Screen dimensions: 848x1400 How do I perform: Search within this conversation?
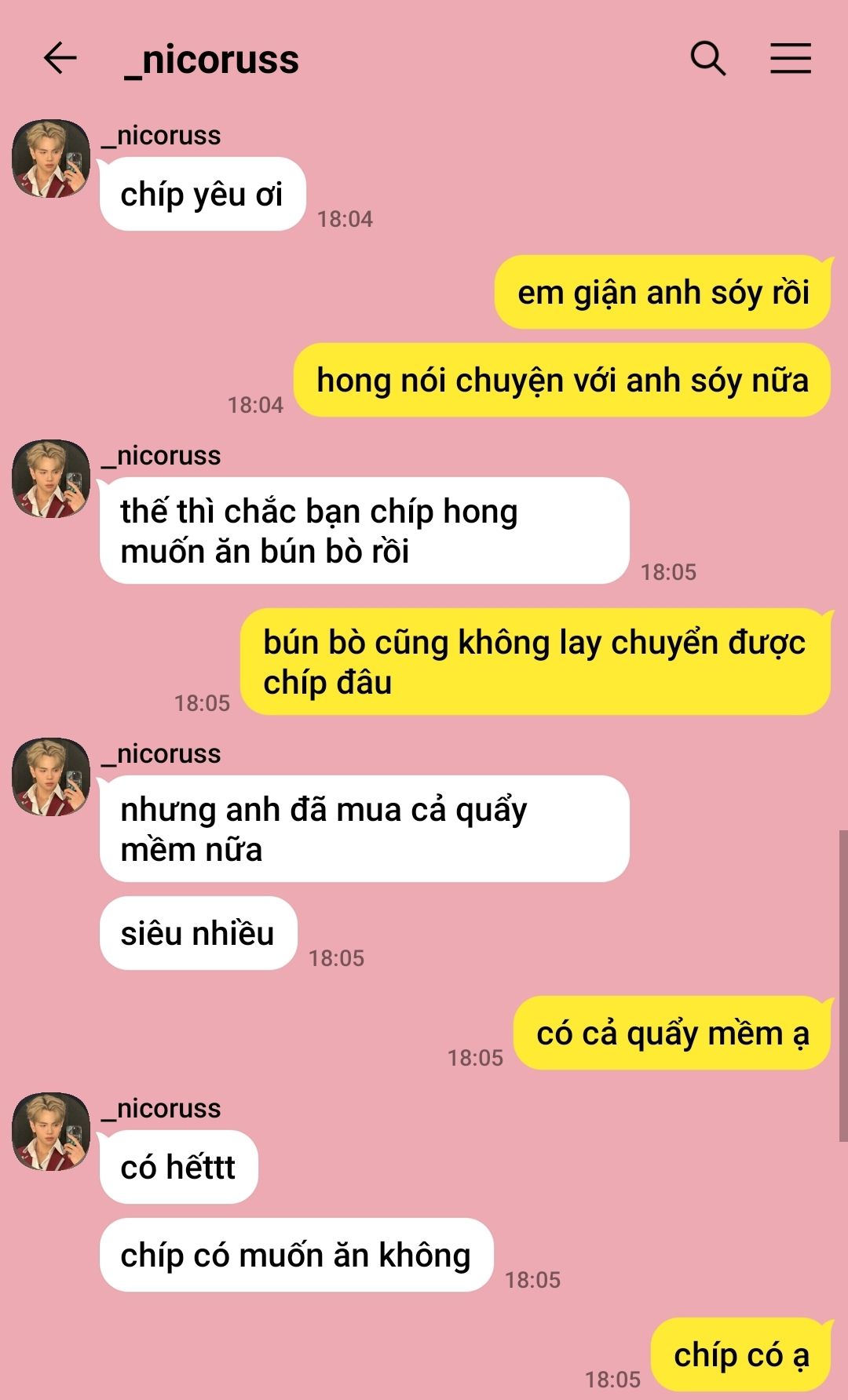point(707,58)
